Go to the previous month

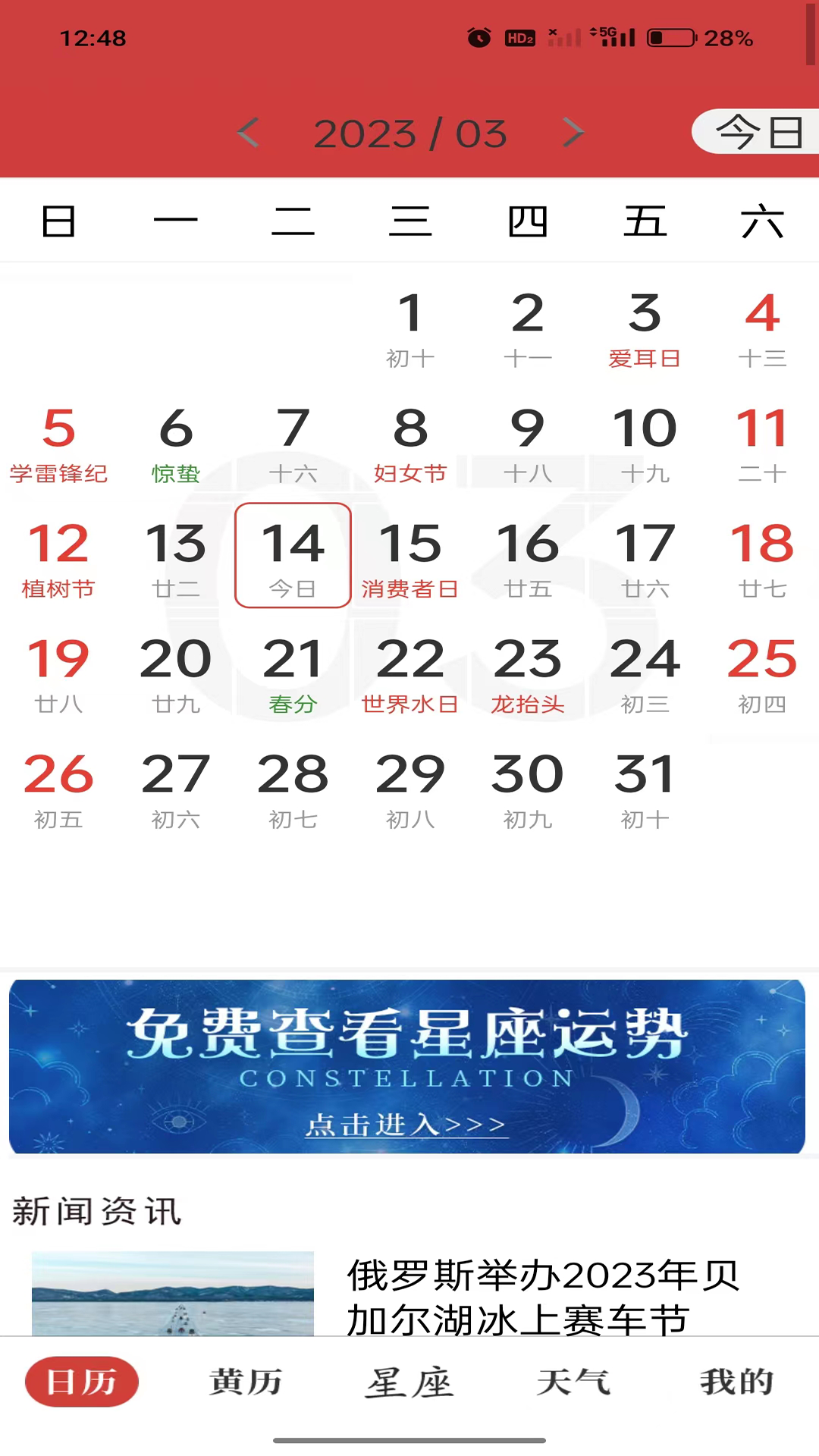tap(249, 133)
